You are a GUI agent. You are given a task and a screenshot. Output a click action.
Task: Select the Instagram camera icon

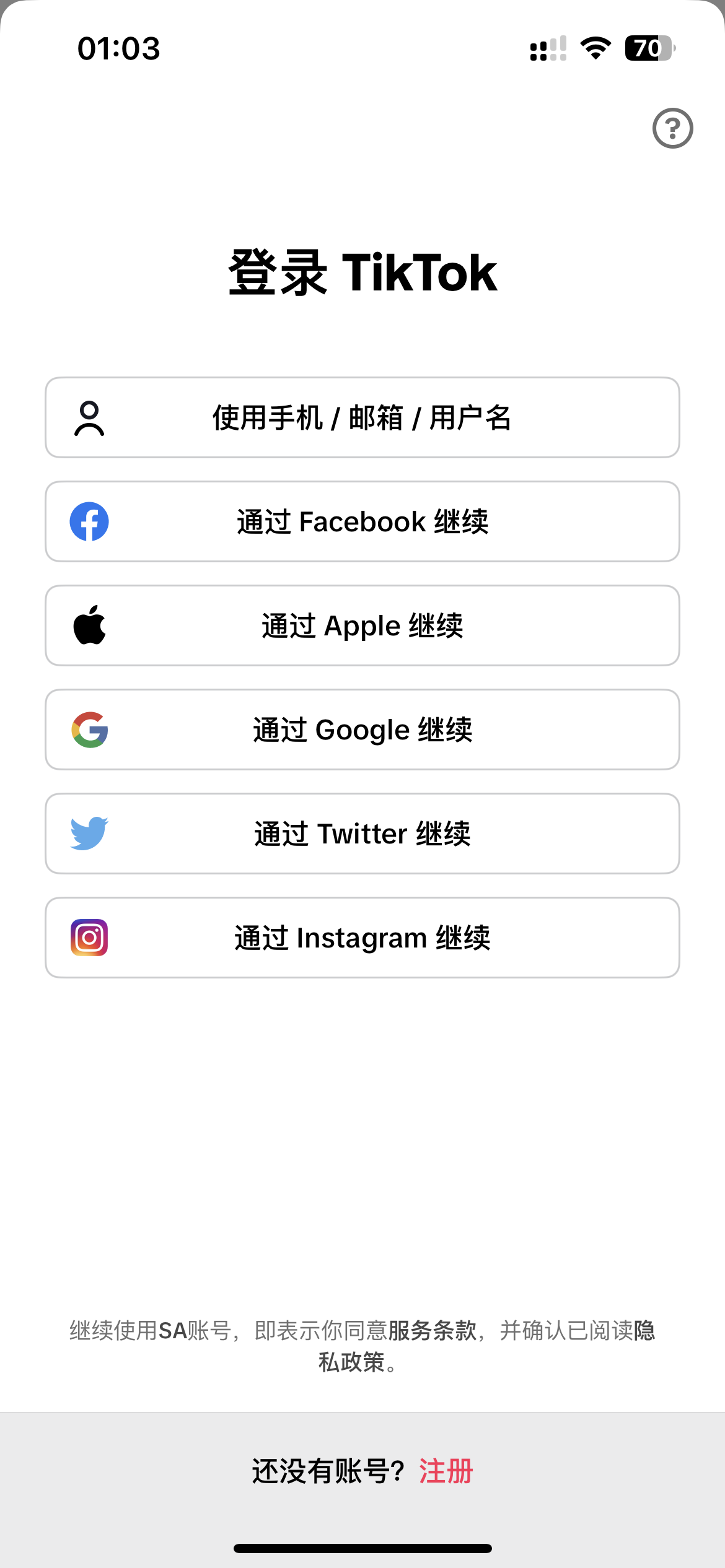click(x=90, y=938)
